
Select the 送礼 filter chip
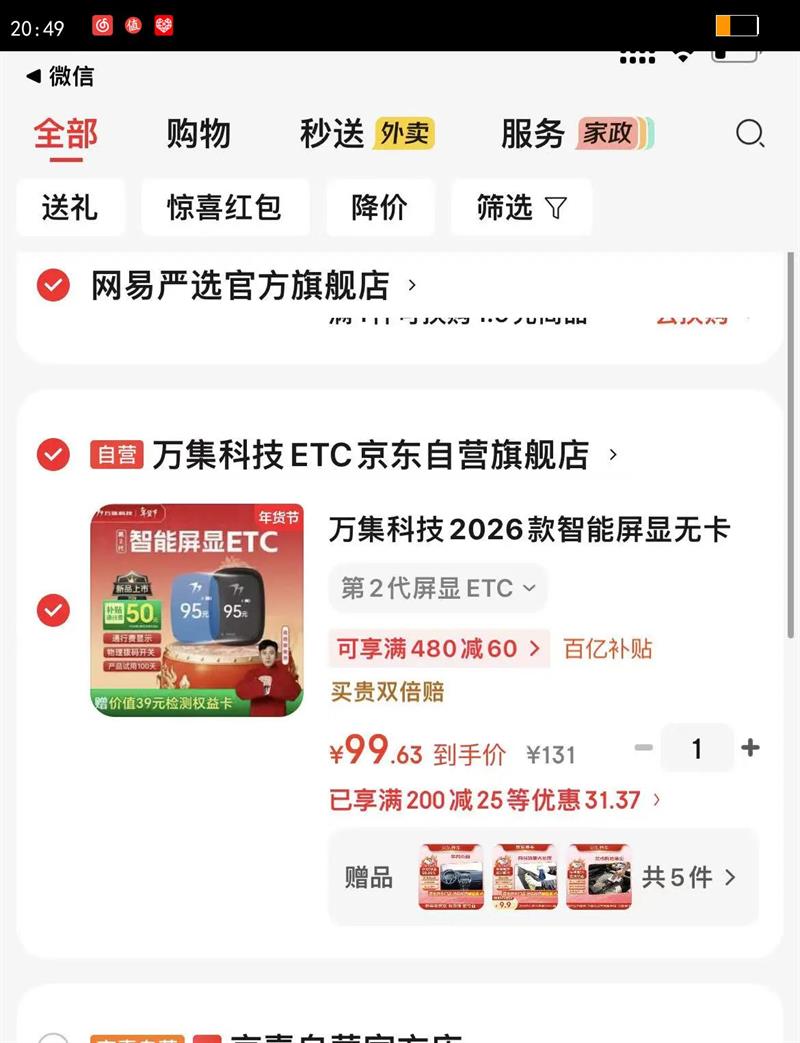[70, 207]
